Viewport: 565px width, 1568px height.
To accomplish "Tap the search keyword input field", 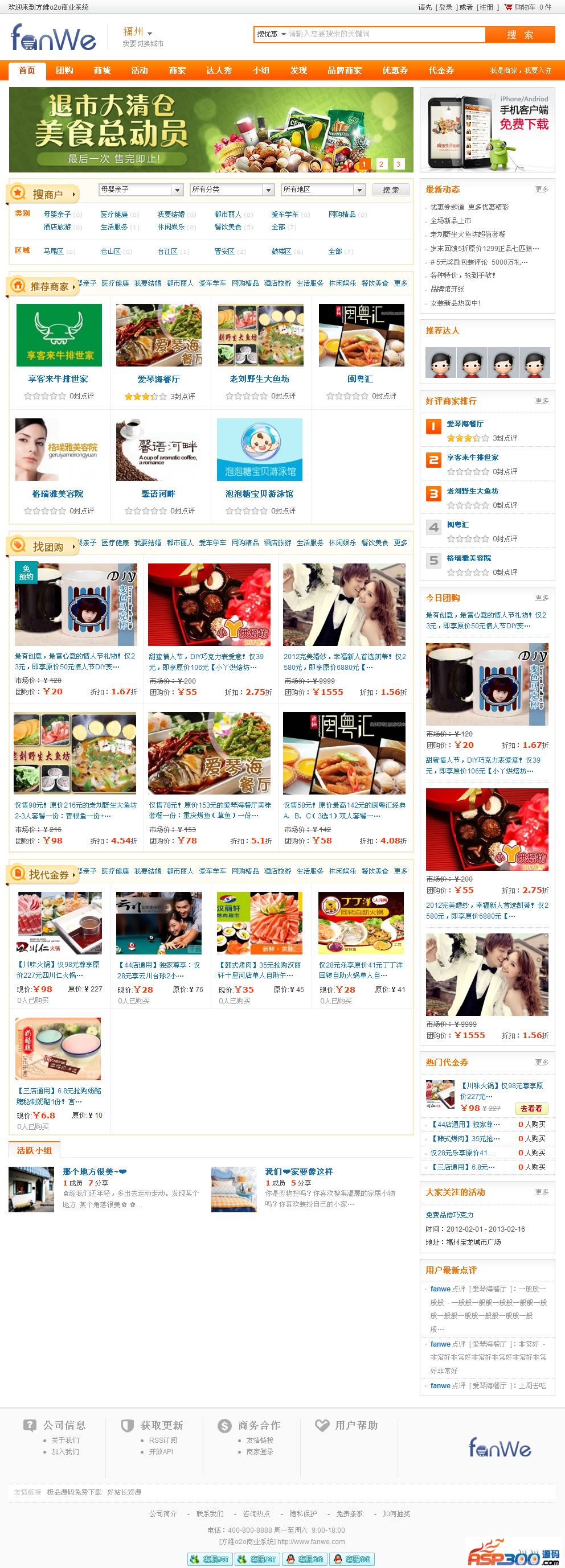I will pyautogui.click(x=383, y=34).
